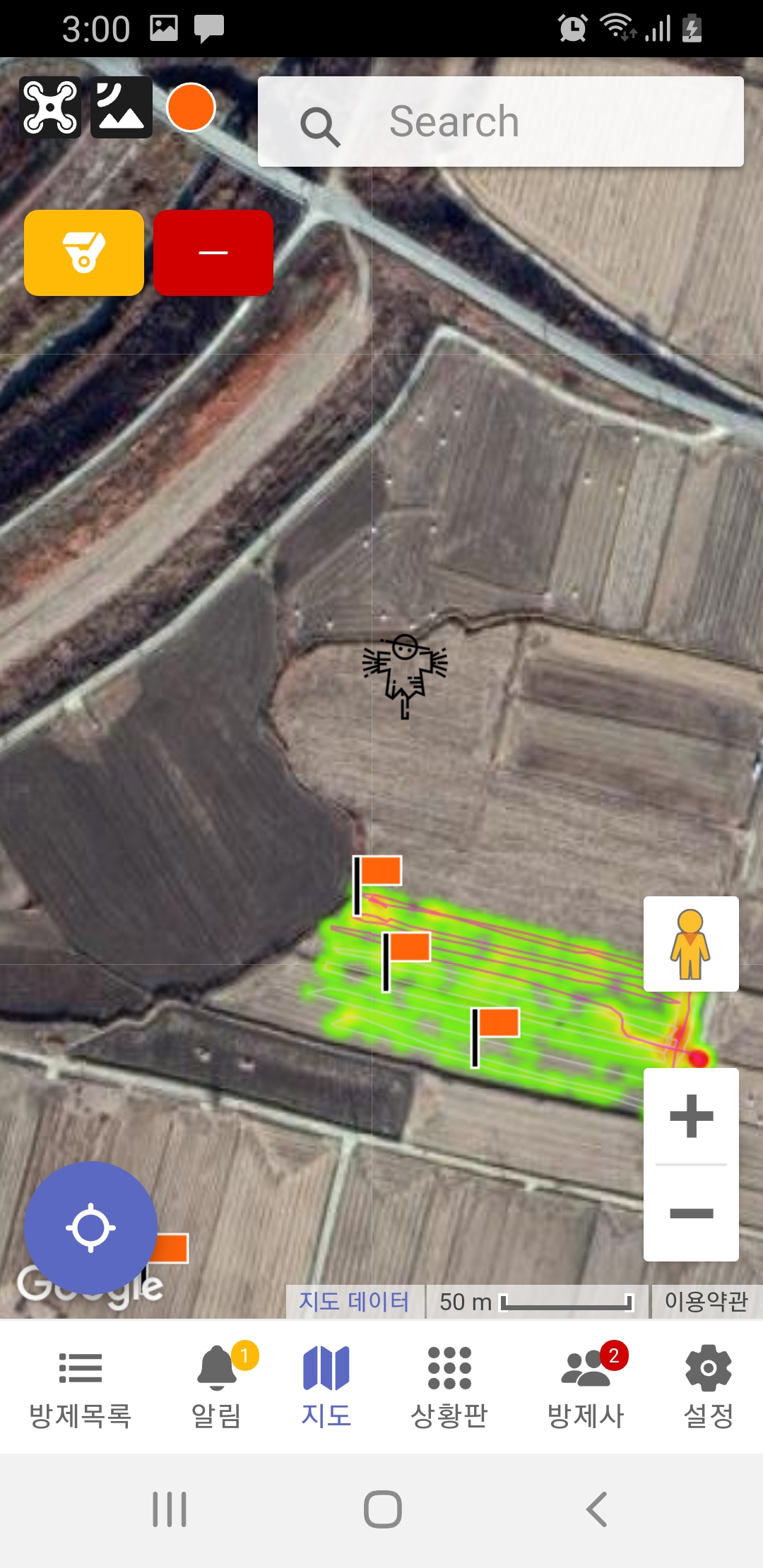Tap the drone icon at top left

tap(50, 107)
